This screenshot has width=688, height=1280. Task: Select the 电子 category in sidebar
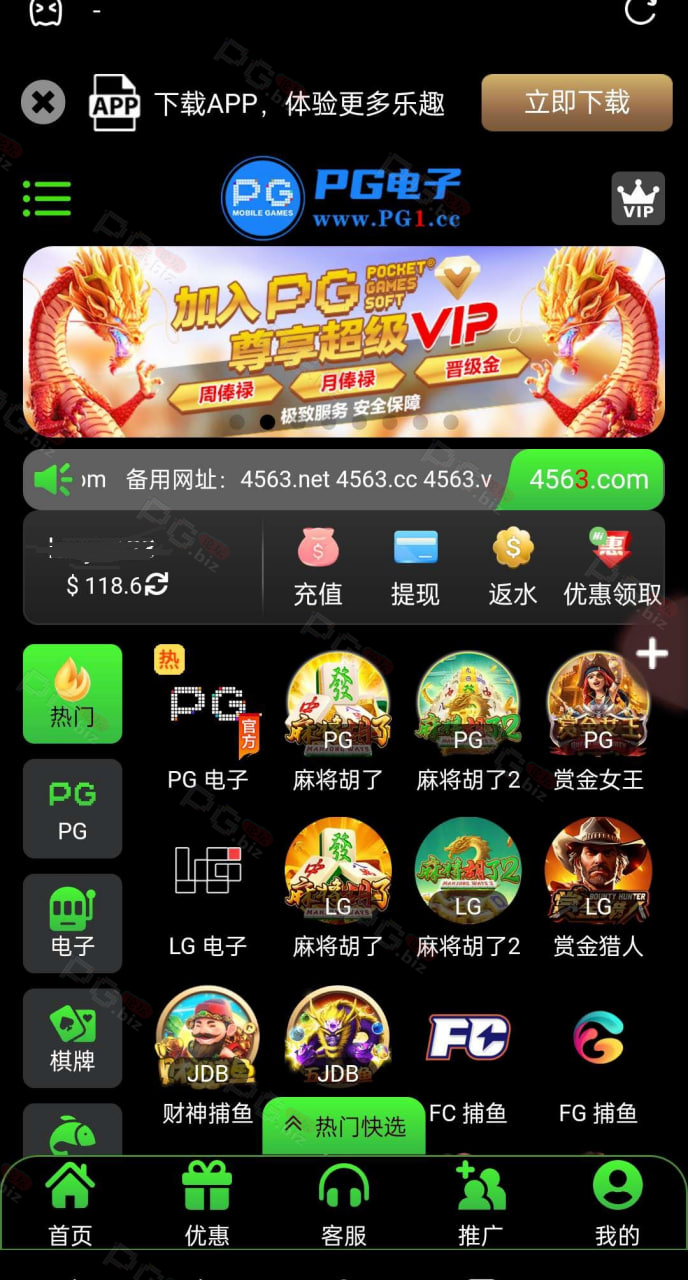(72, 922)
